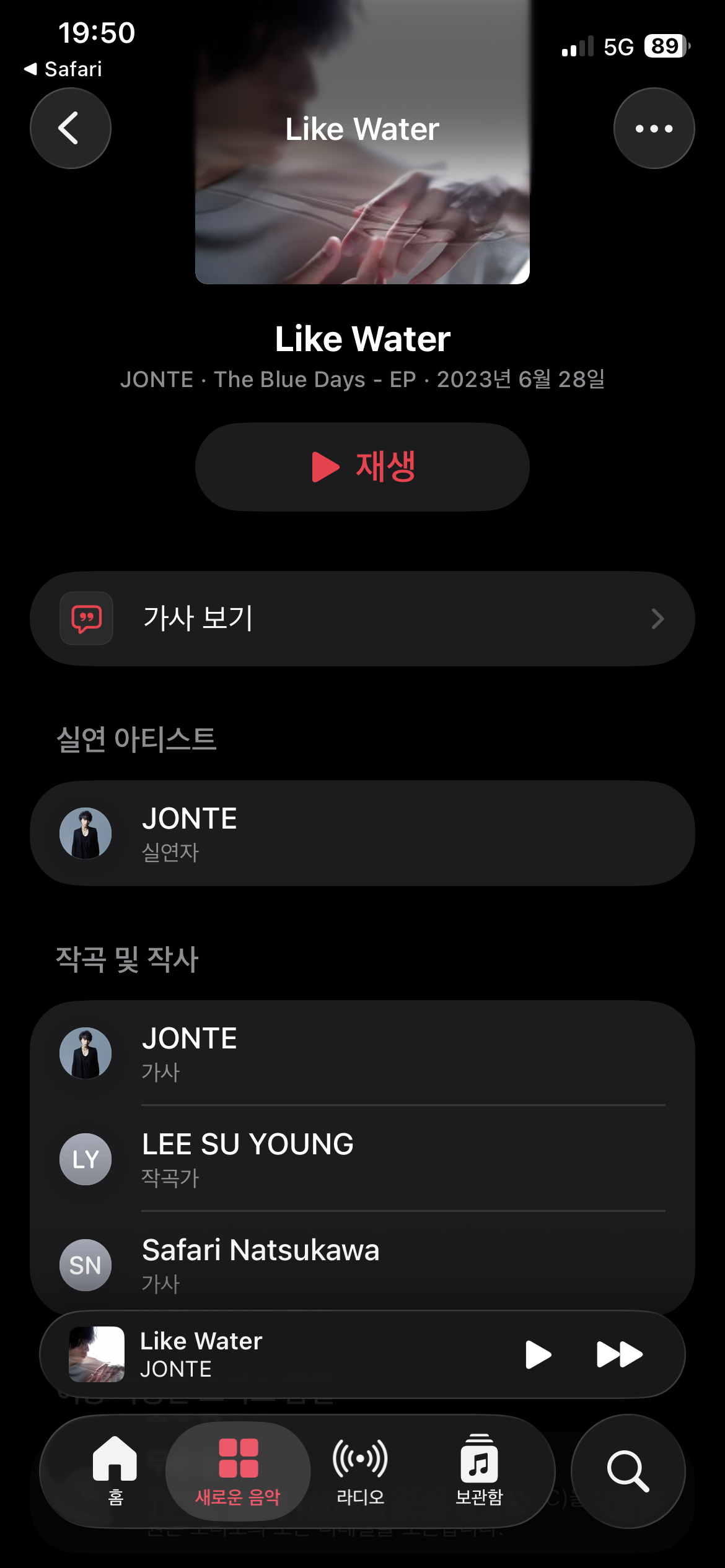Select the 새로운 음악 tab

(238, 1471)
